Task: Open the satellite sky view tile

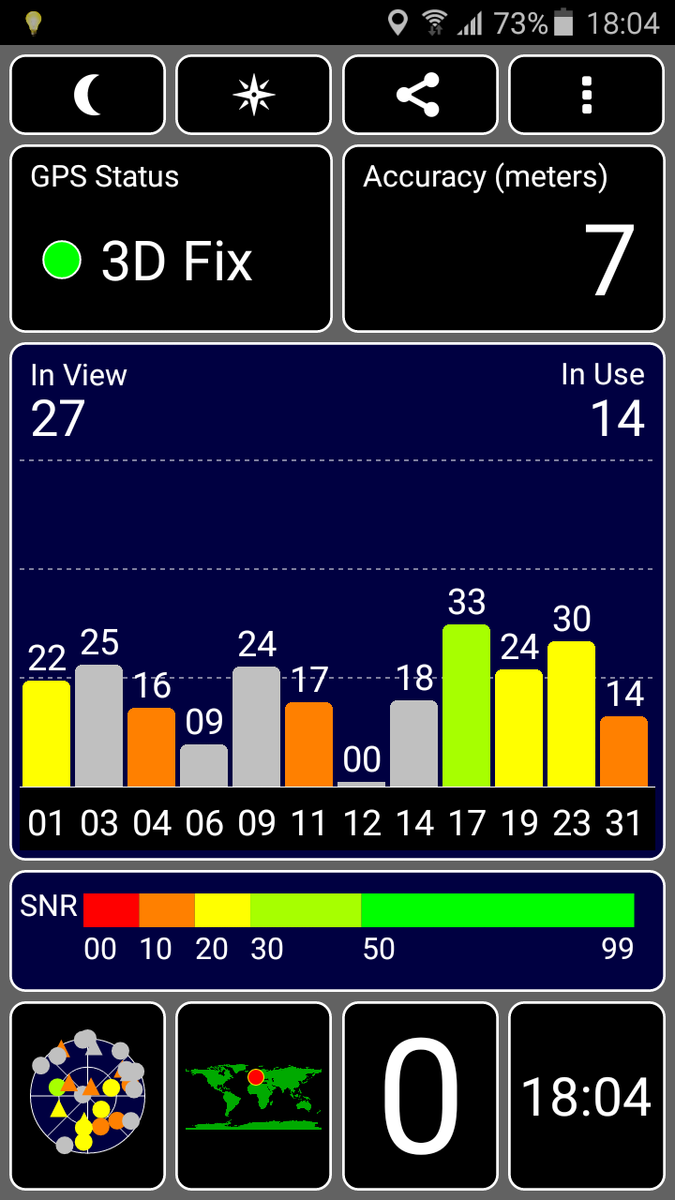Action: coord(88,1096)
